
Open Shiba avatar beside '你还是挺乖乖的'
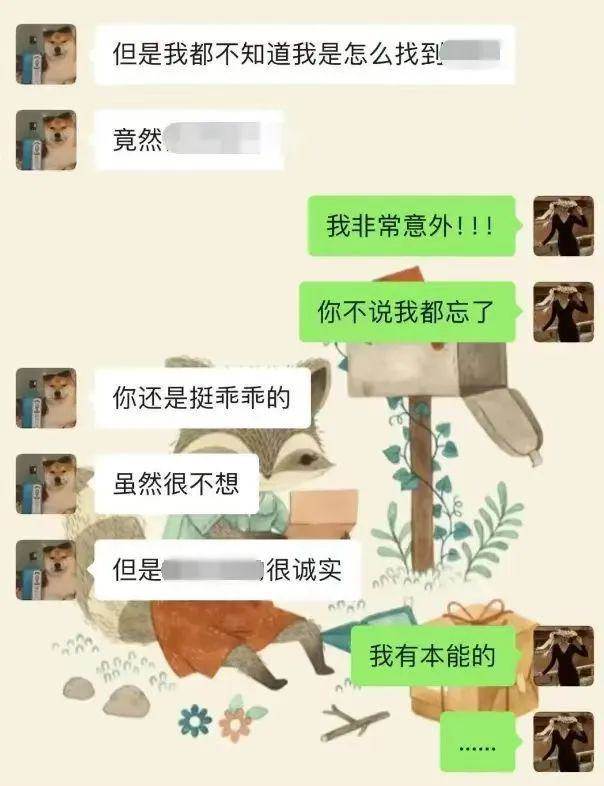pos(46,398)
